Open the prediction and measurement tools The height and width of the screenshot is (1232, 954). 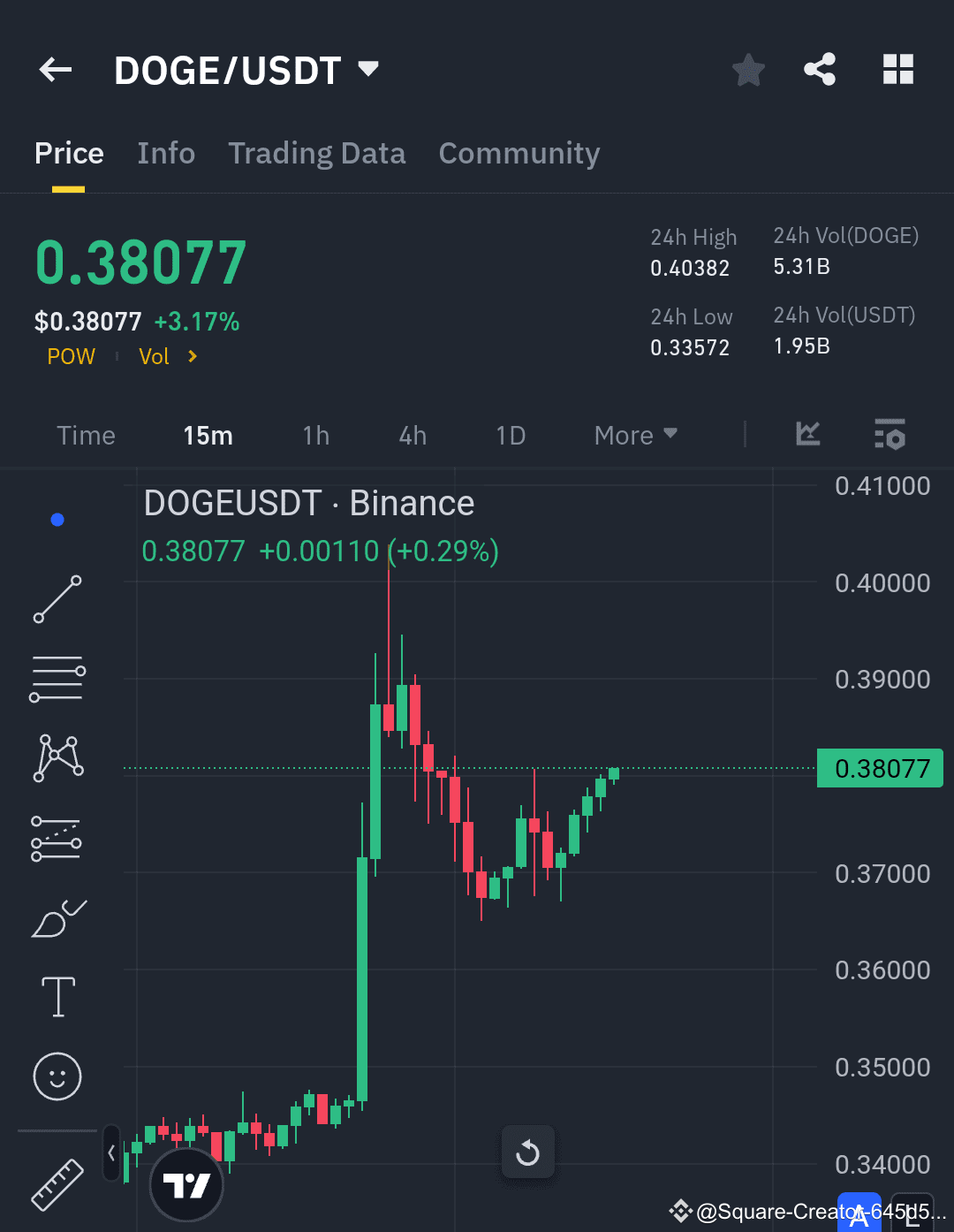click(57, 838)
